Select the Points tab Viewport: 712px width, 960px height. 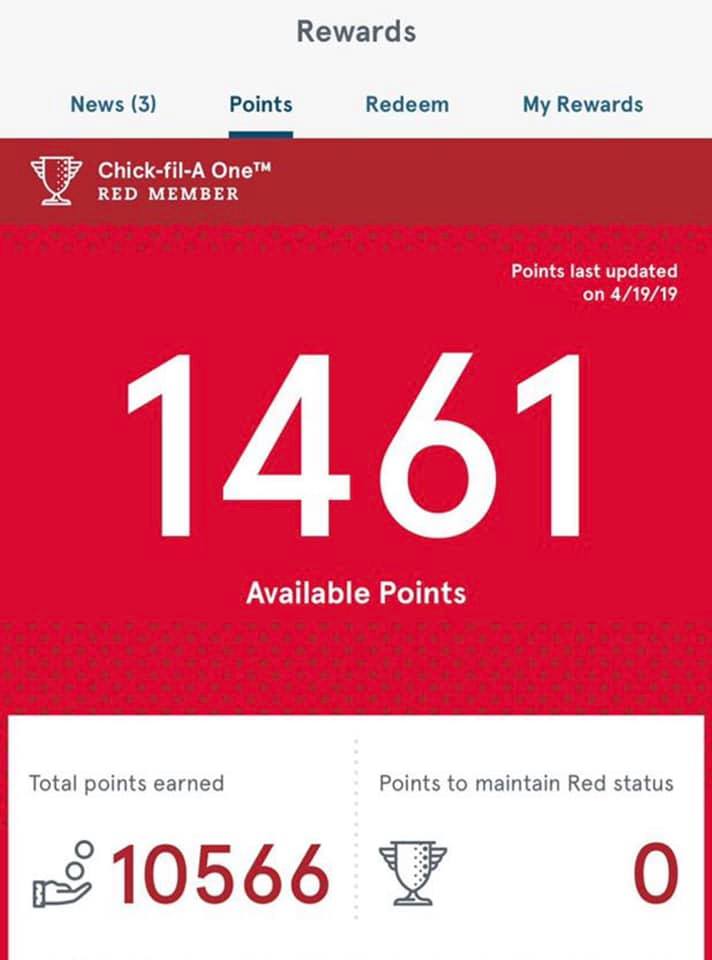click(x=261, y=104)
